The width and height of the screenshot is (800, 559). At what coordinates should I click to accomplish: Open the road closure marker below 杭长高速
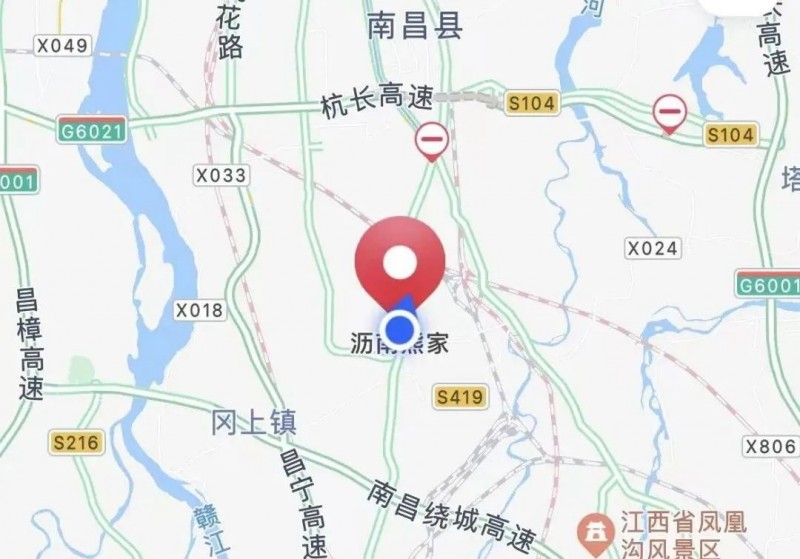(432, 139)
